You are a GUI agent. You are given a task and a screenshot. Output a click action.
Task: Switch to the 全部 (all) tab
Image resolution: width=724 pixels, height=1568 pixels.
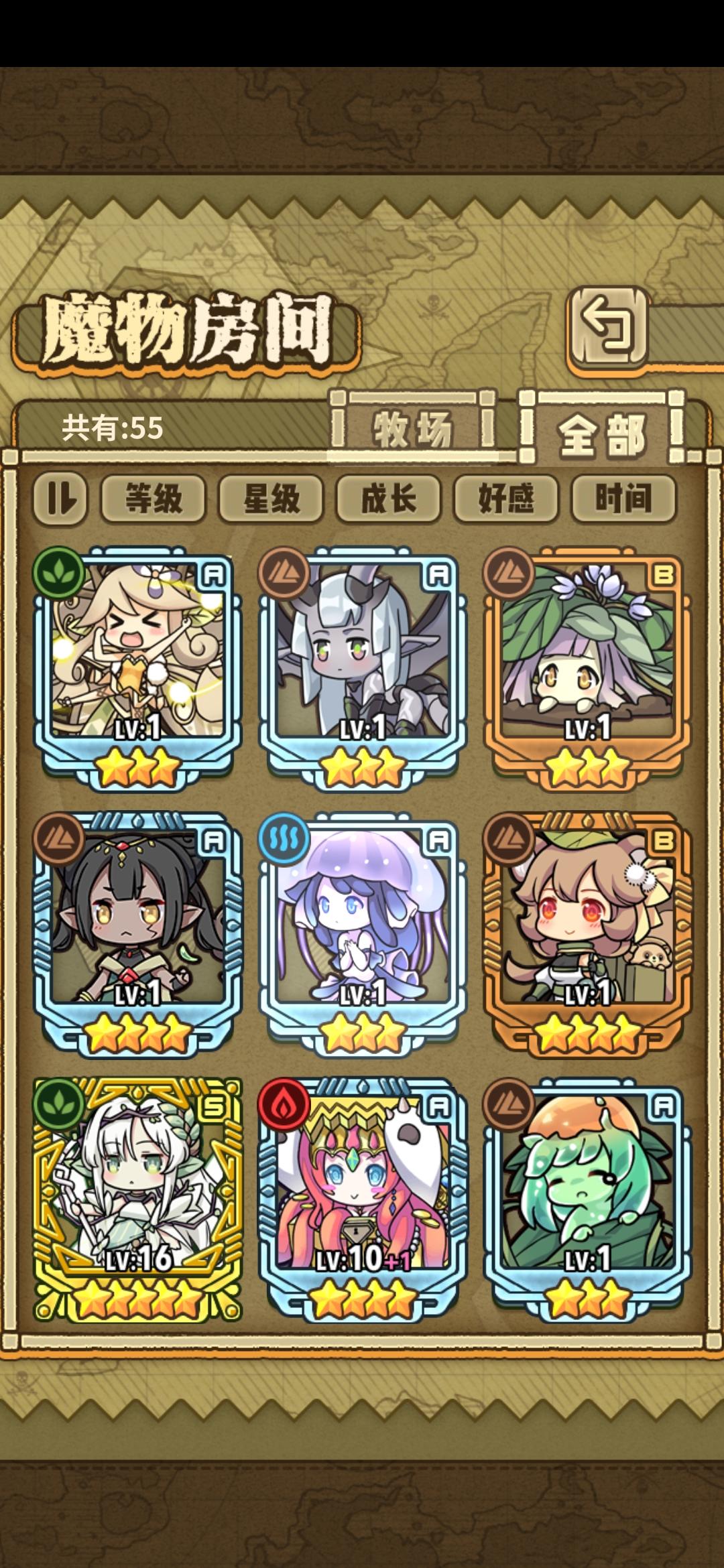tap(600, 431)
